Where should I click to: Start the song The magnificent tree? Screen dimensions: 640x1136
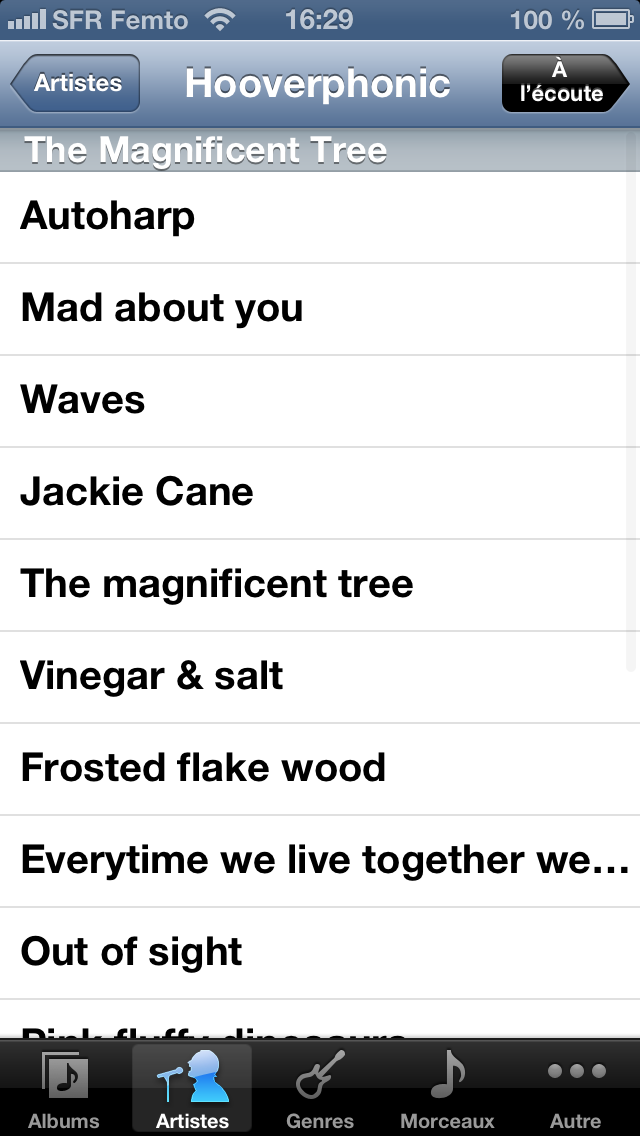coord(320,585)
